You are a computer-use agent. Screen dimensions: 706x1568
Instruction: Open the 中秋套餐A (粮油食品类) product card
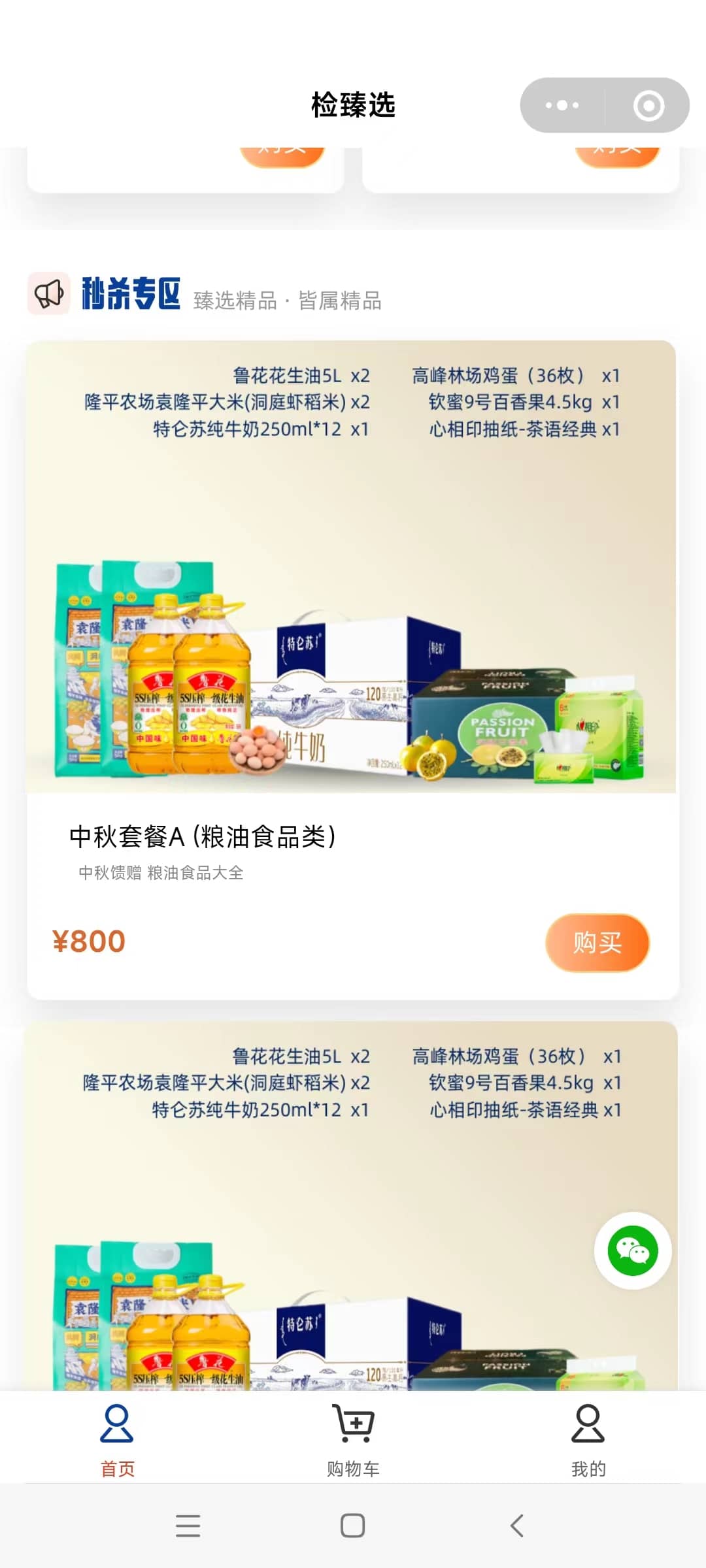(x=202, y=837)
